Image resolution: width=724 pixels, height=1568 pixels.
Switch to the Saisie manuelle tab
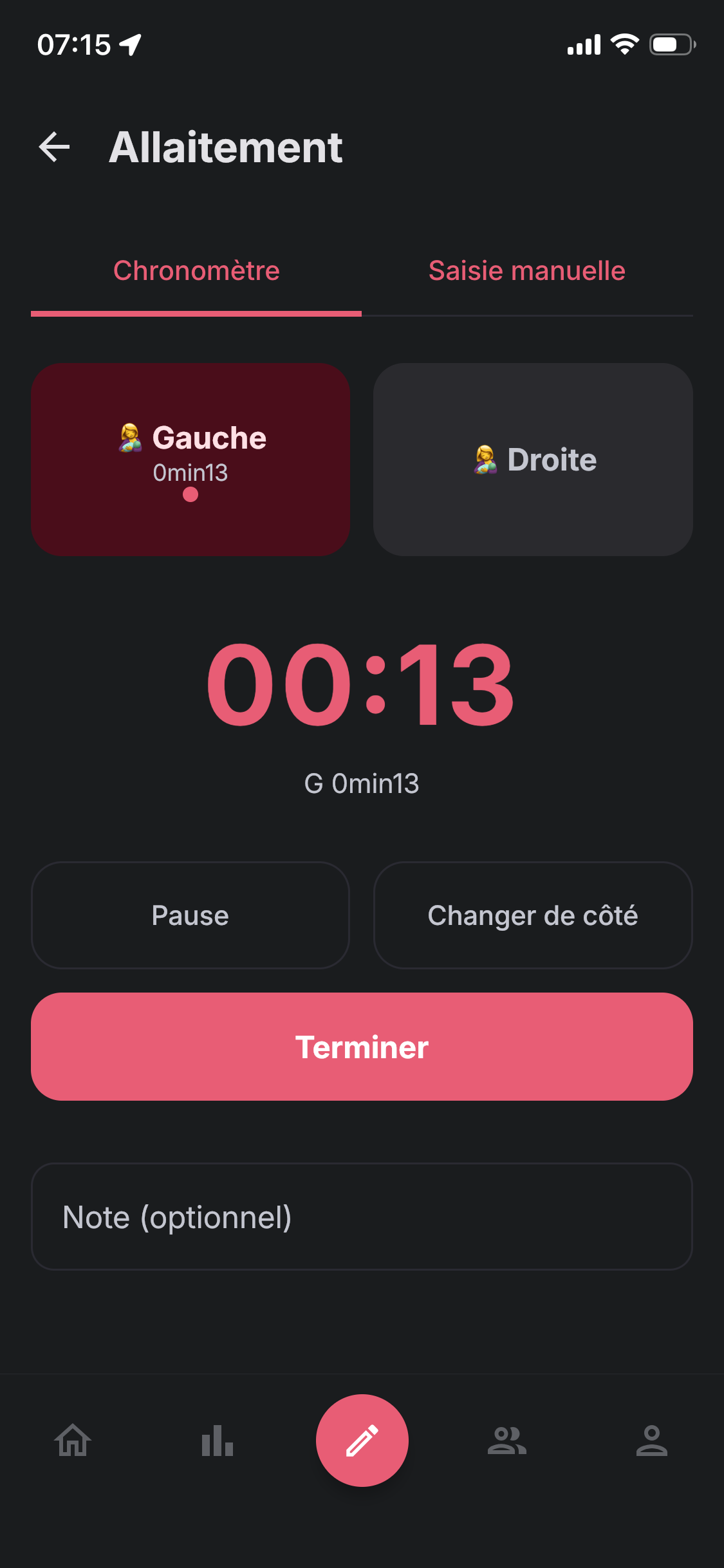526,270
